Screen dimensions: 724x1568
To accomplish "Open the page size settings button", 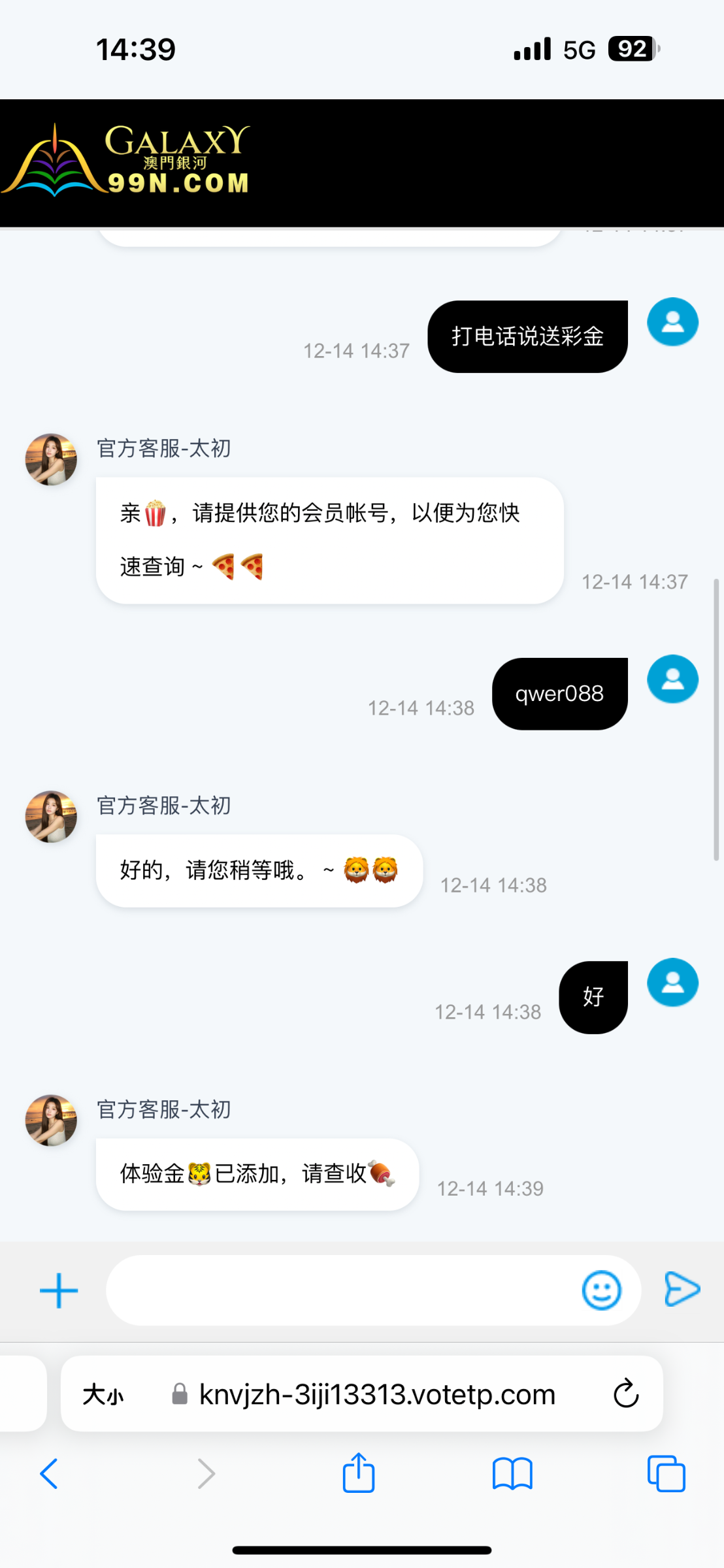I will point(103,1395).
